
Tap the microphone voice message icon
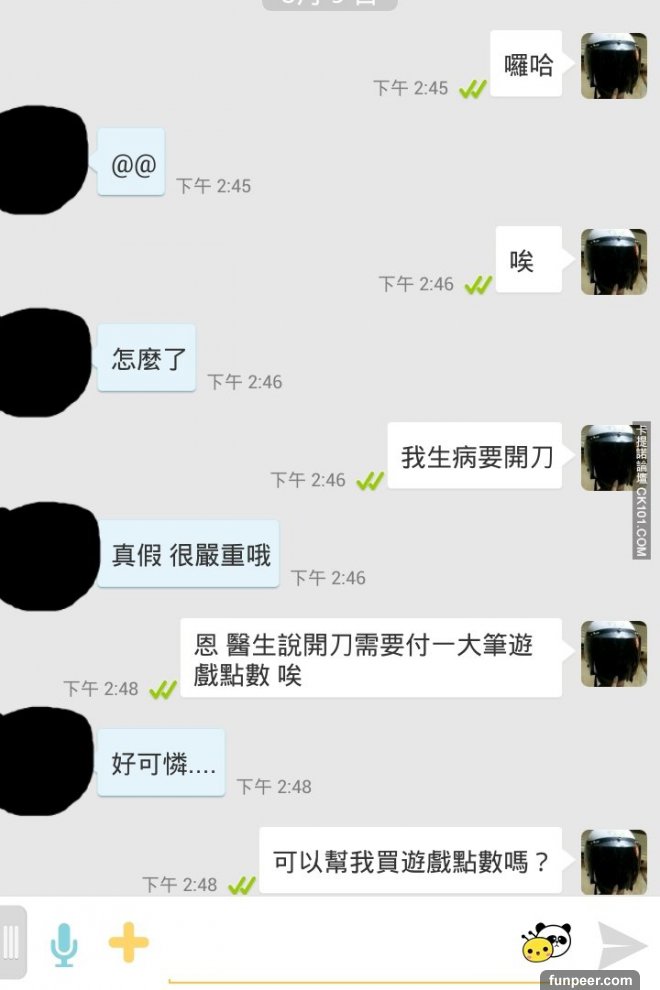(x=64, y=943)
